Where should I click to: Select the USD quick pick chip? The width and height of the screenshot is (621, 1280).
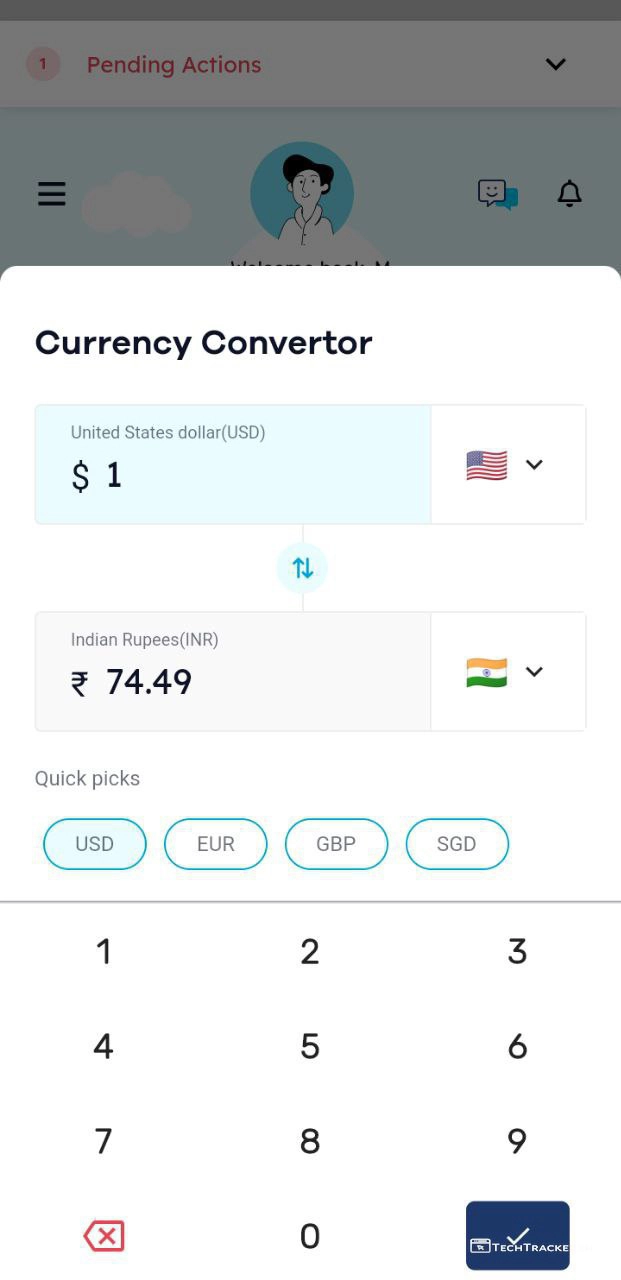click(x=95, y=844)
